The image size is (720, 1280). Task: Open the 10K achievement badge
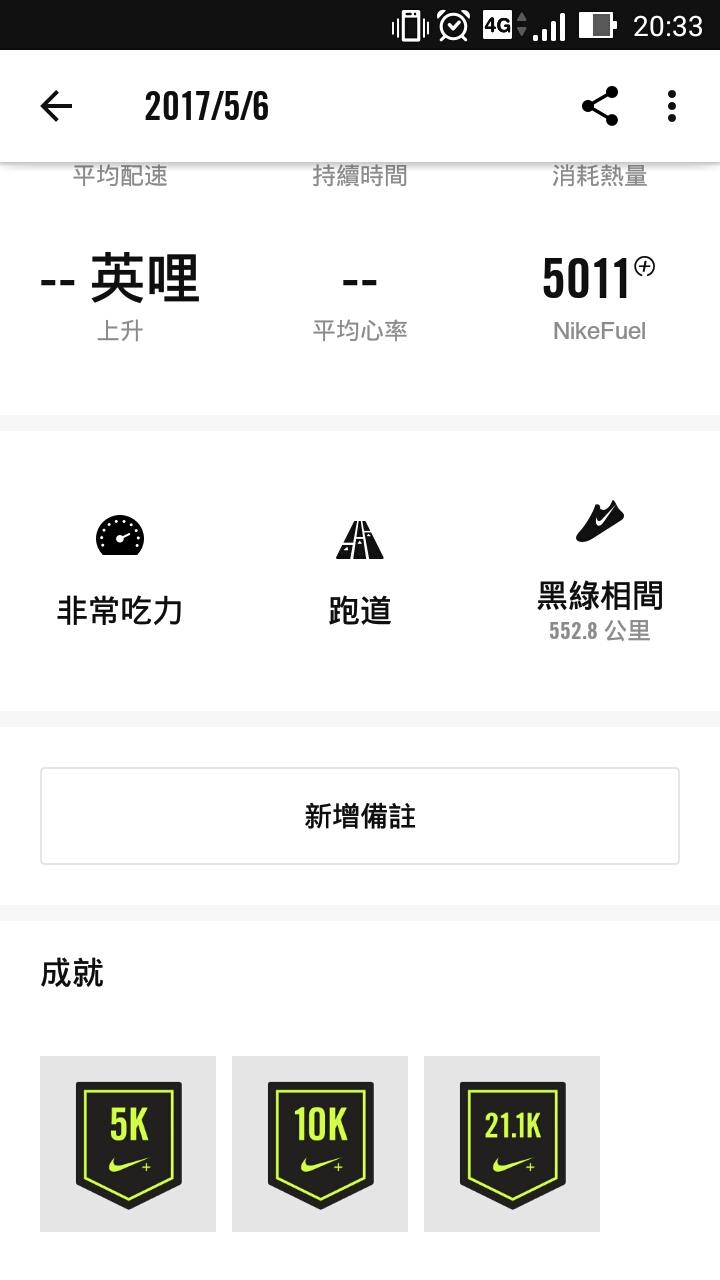[320, 1144]
